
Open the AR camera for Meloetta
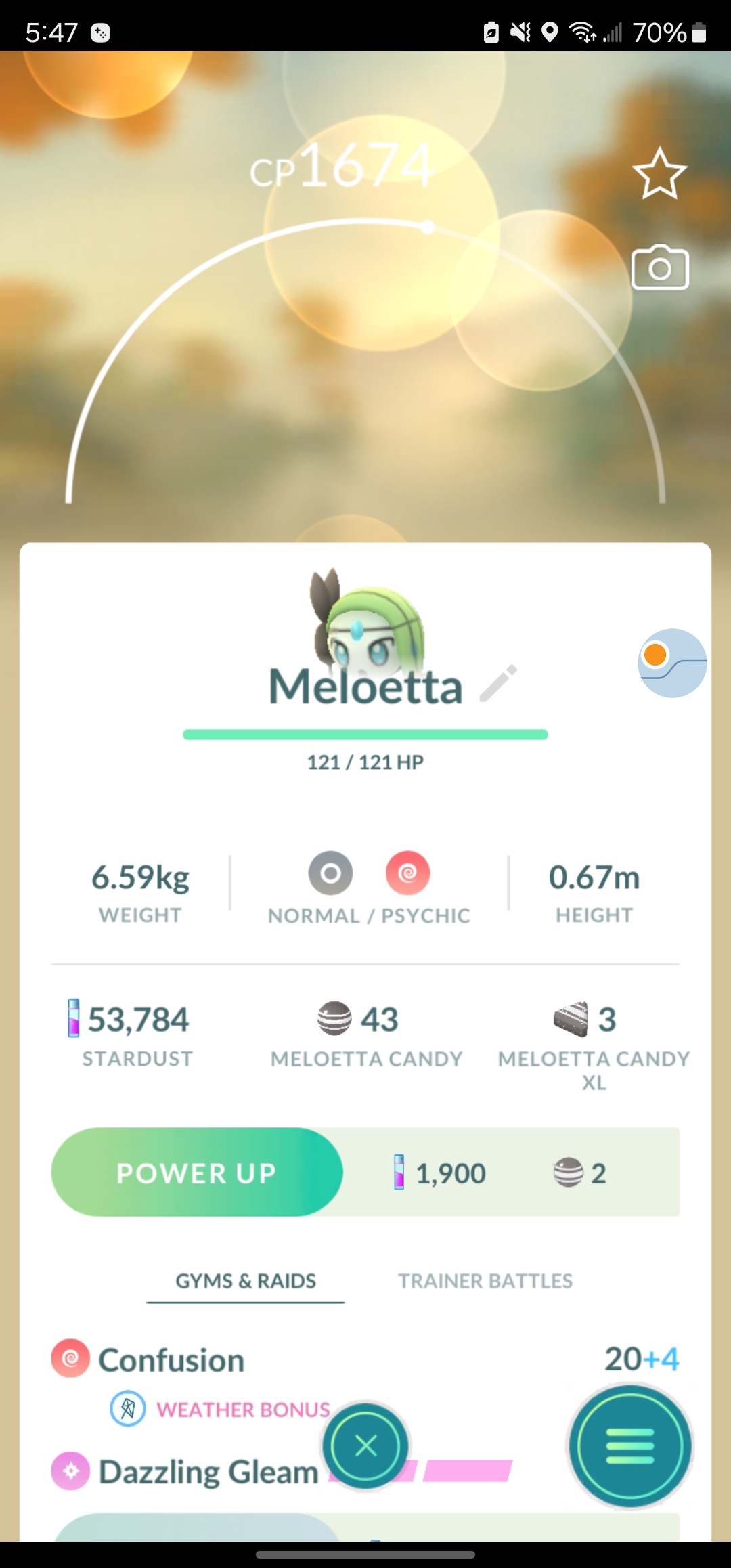tap(660, 267)
